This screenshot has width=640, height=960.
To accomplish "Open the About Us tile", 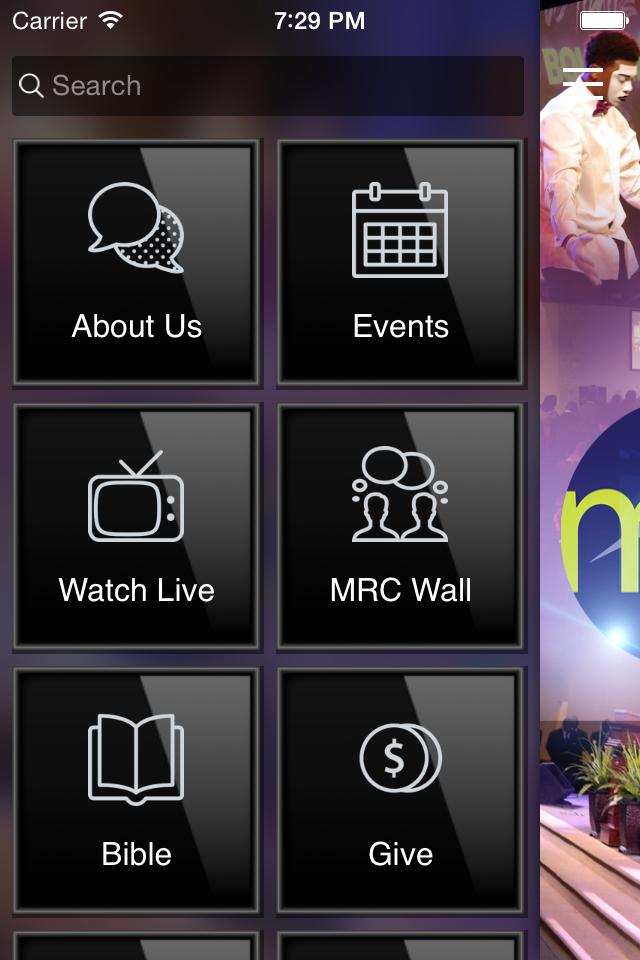I will coord(137,263).
